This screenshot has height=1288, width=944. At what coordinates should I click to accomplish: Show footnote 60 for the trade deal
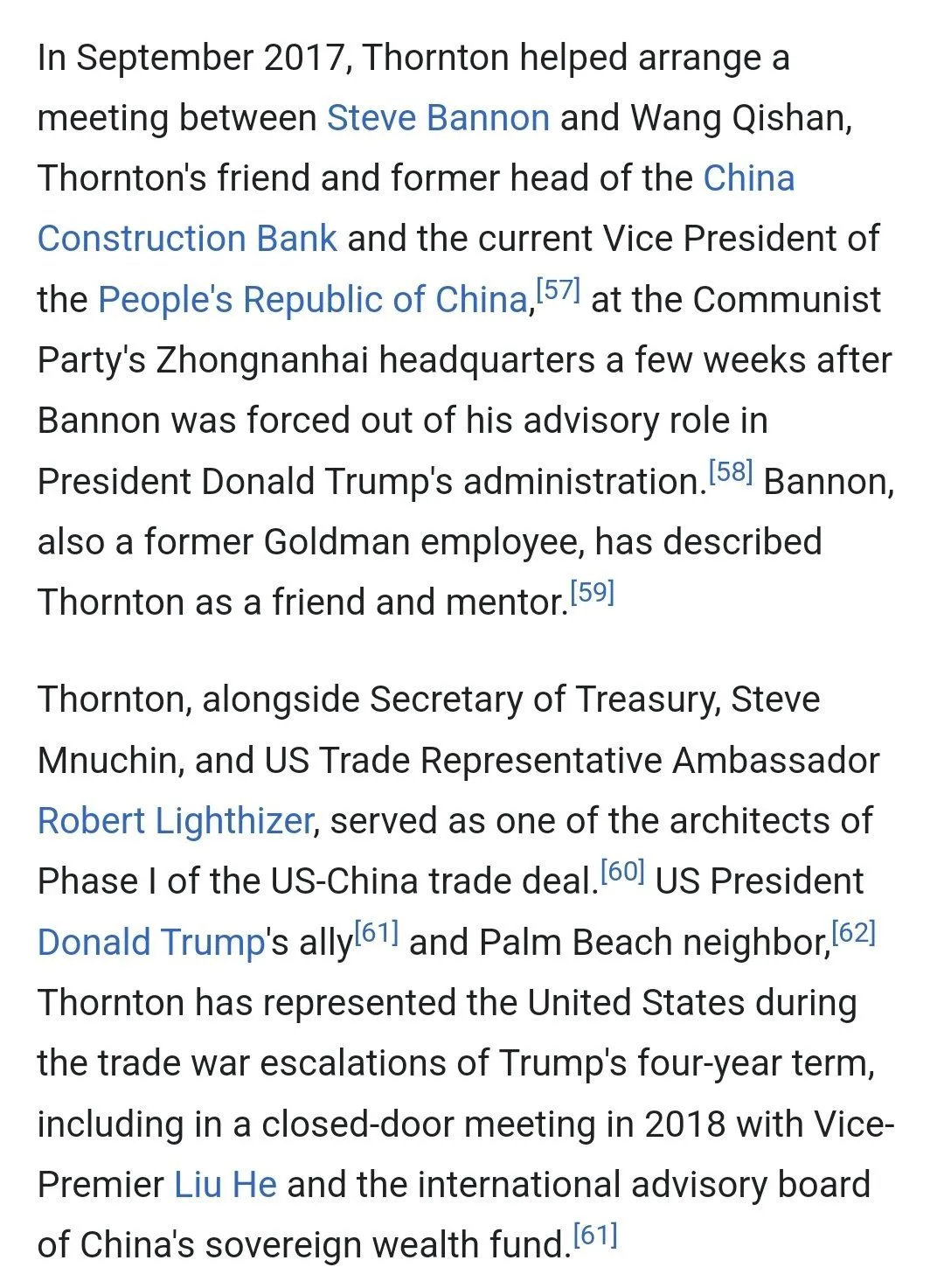click(x=623, y=872)
